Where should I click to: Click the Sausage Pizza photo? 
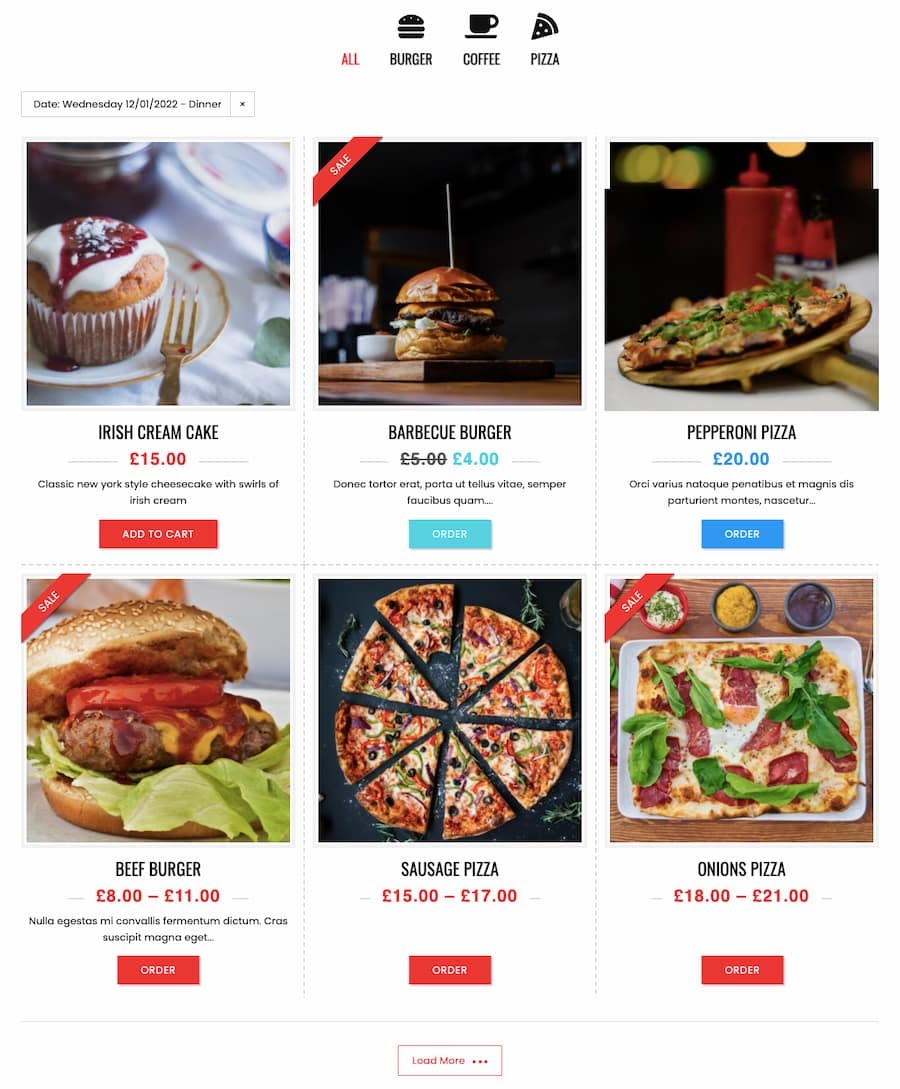pos(450,710)
